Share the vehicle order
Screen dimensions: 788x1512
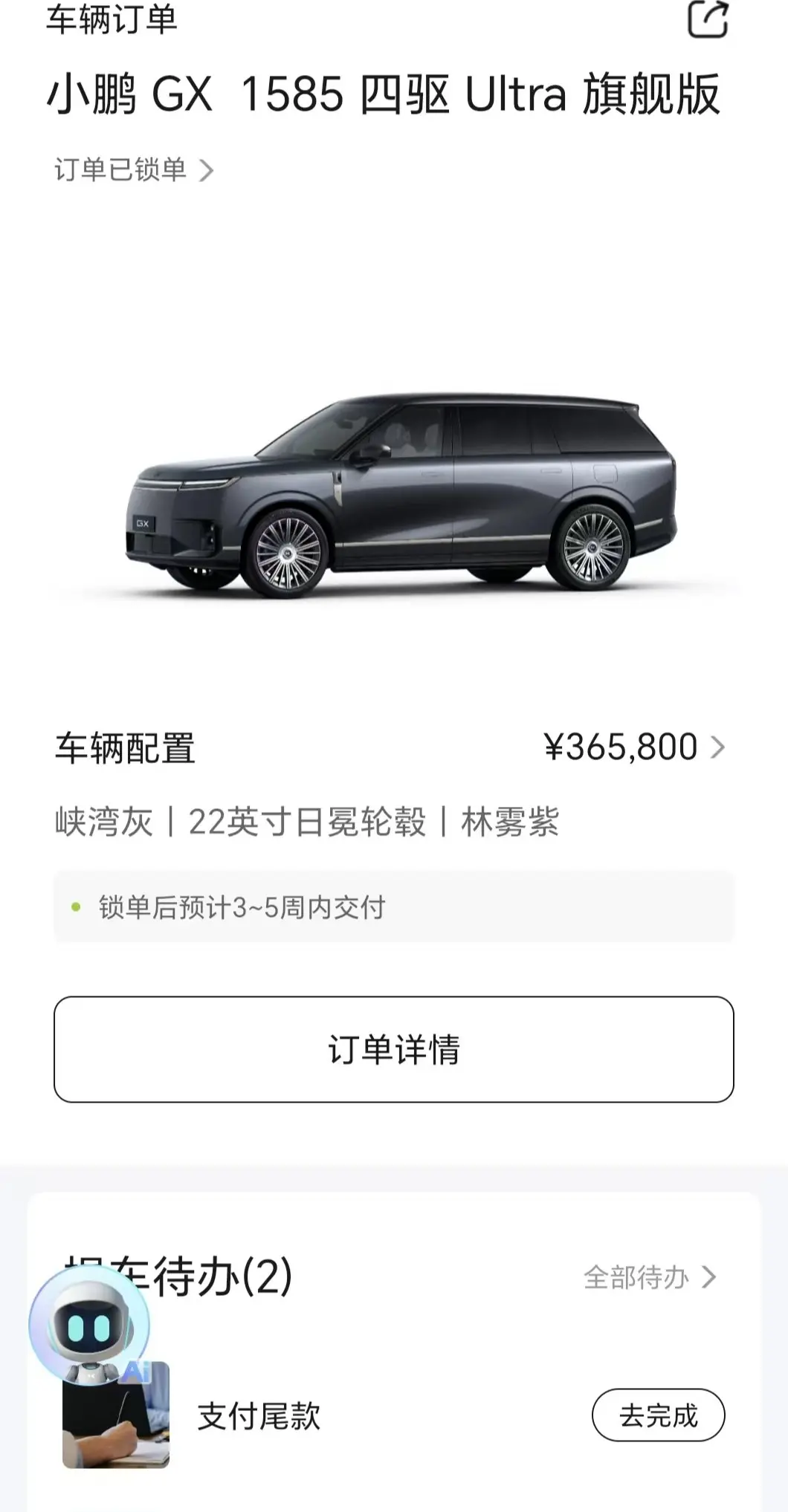[707, 19]
